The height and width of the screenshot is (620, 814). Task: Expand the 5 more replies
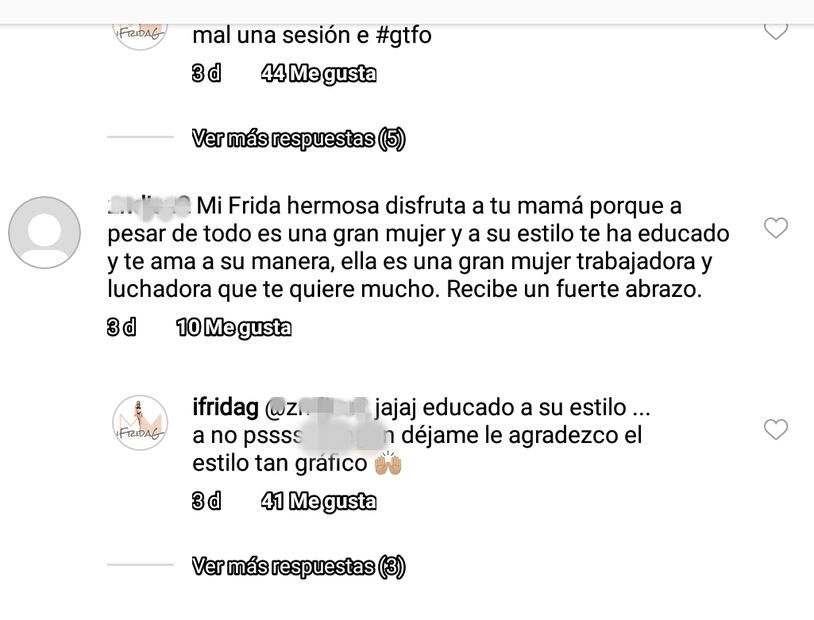[298, 139]
